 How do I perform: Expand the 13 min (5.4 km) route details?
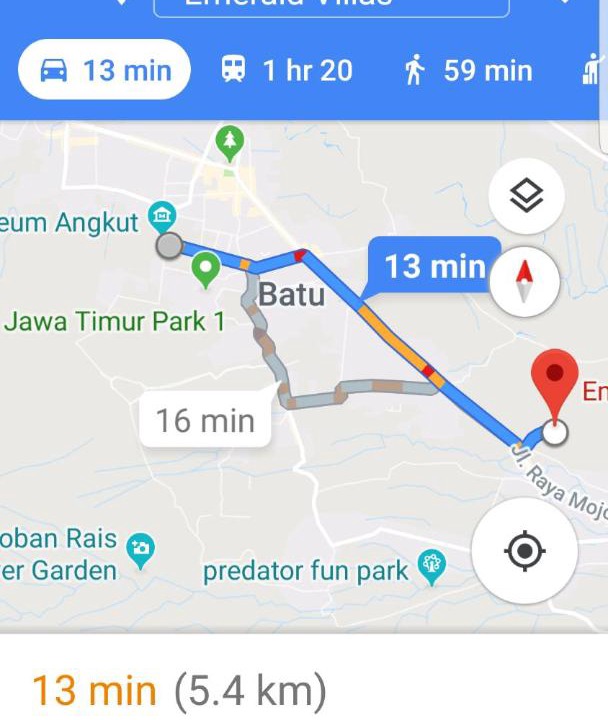(180, 690)
